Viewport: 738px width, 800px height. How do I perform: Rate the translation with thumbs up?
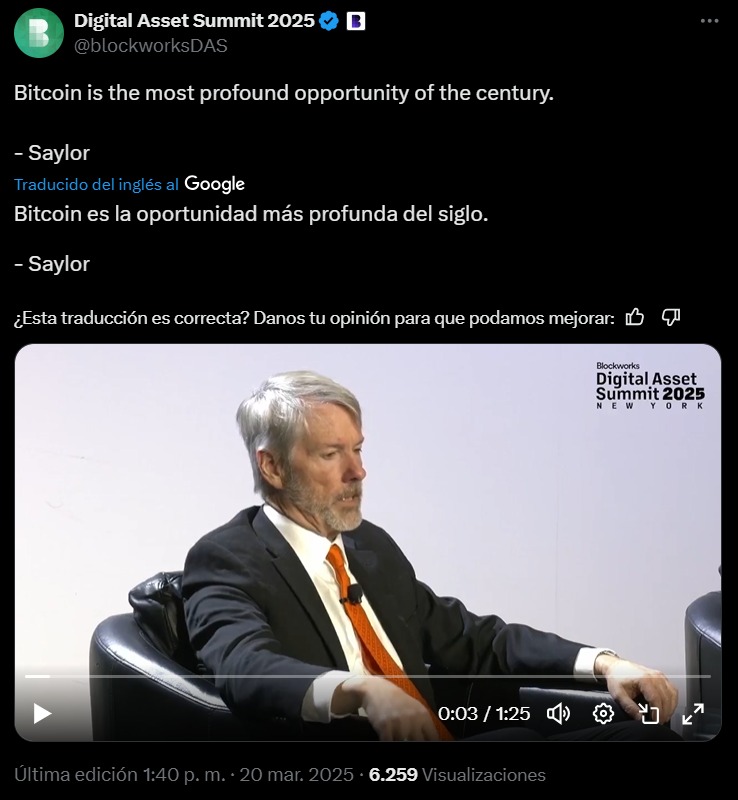634,317
